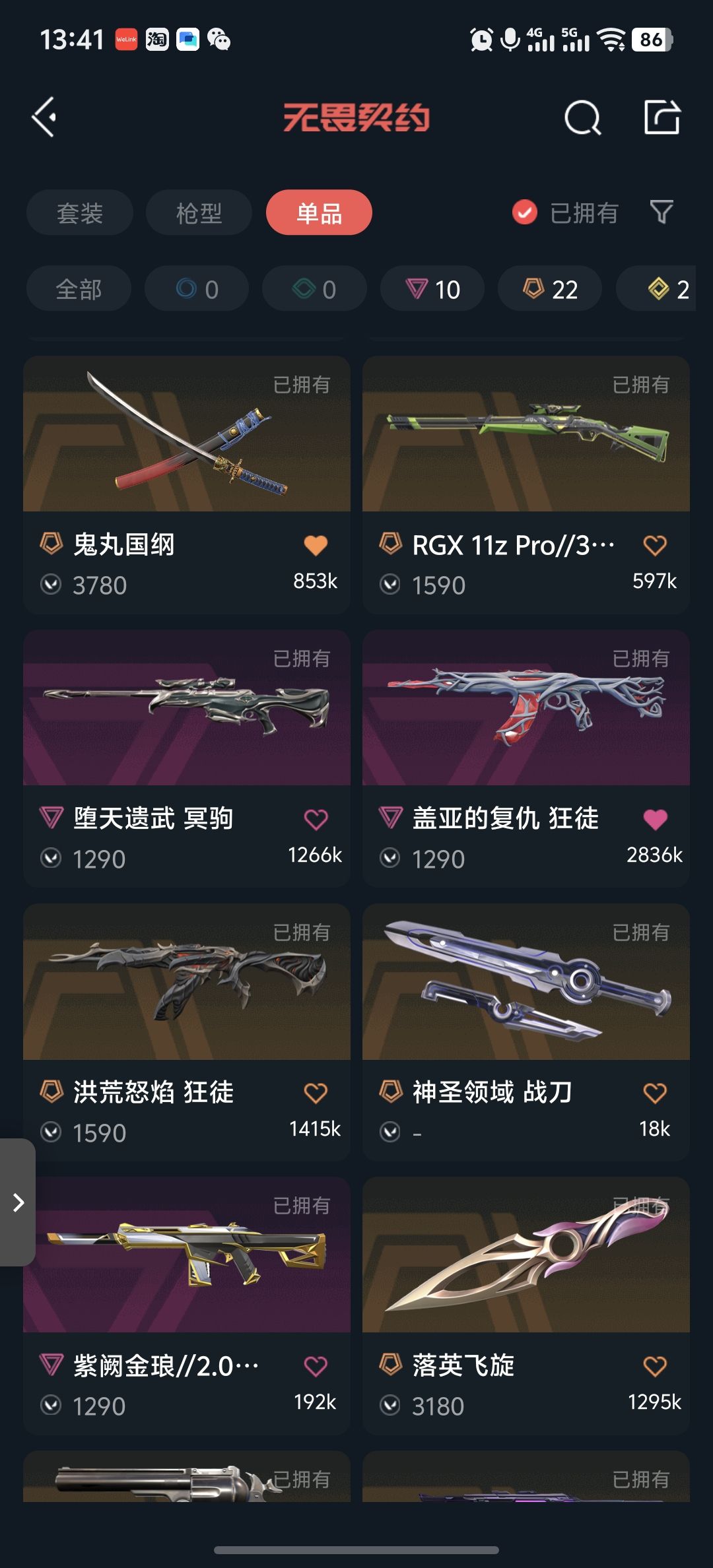This screenshot has width=713, height=1568.
Task: Tap the blue currency filter showing 0
Action: pyautogui.click(x=196, y=288)
